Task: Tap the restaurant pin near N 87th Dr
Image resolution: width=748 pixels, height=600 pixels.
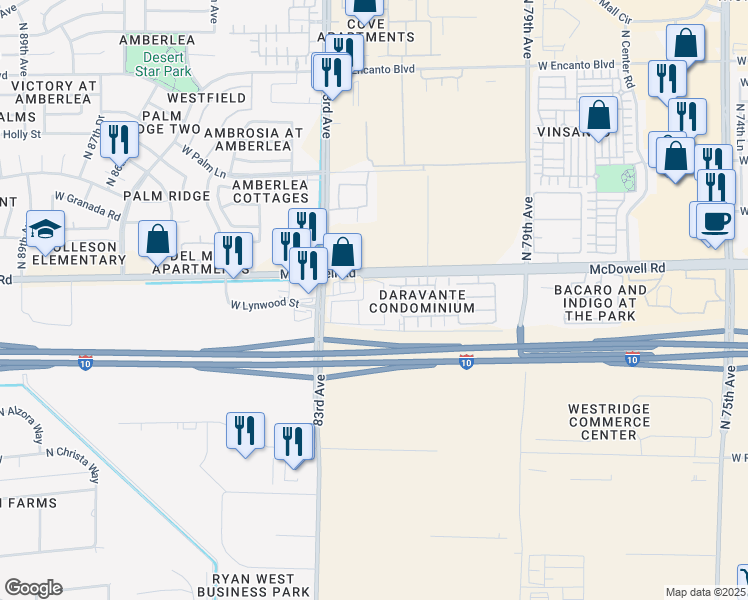Action: pos(119,139)
